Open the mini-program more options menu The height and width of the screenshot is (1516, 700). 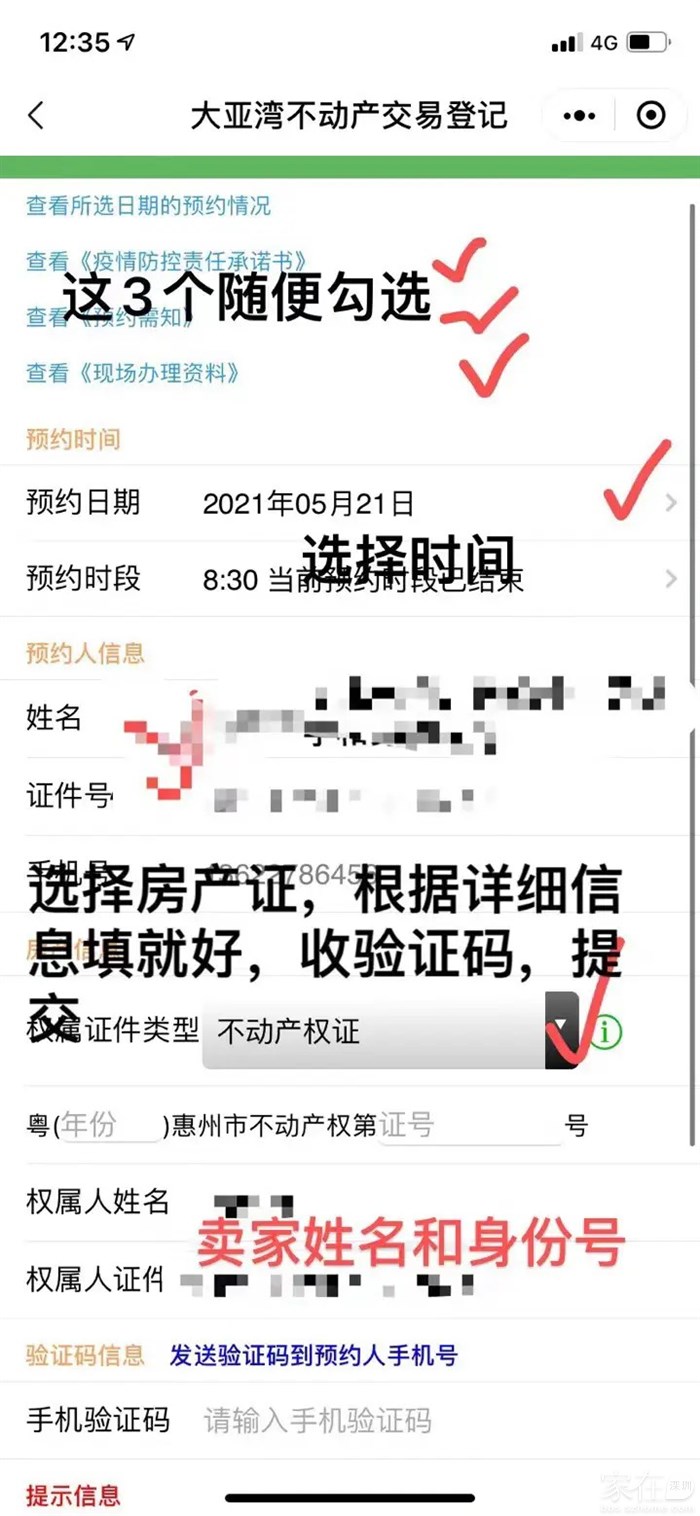coord(579,116)
